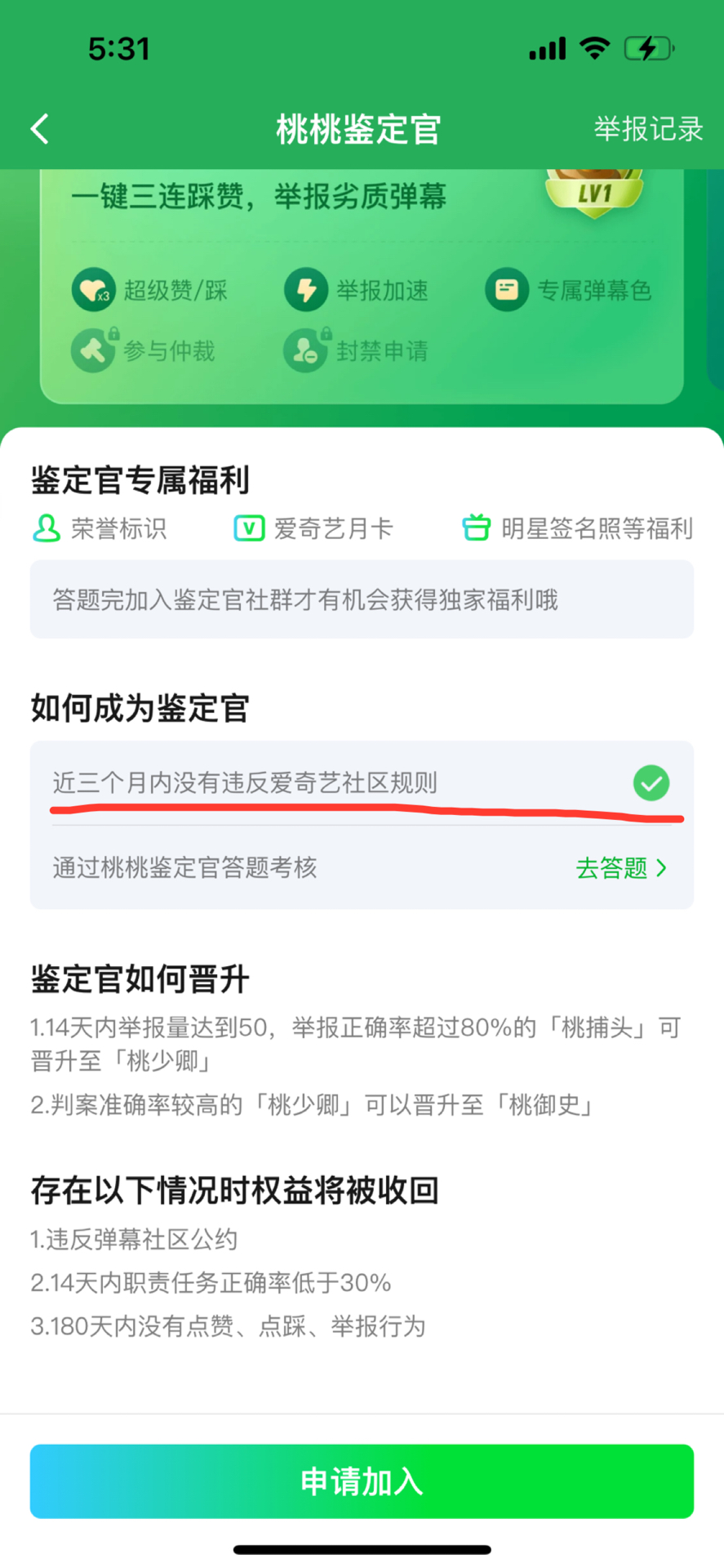Tap 去答题 to start the quiz
Image resolution: width=724 pixels, height=1568 pixels.
[x=621, y=868]
